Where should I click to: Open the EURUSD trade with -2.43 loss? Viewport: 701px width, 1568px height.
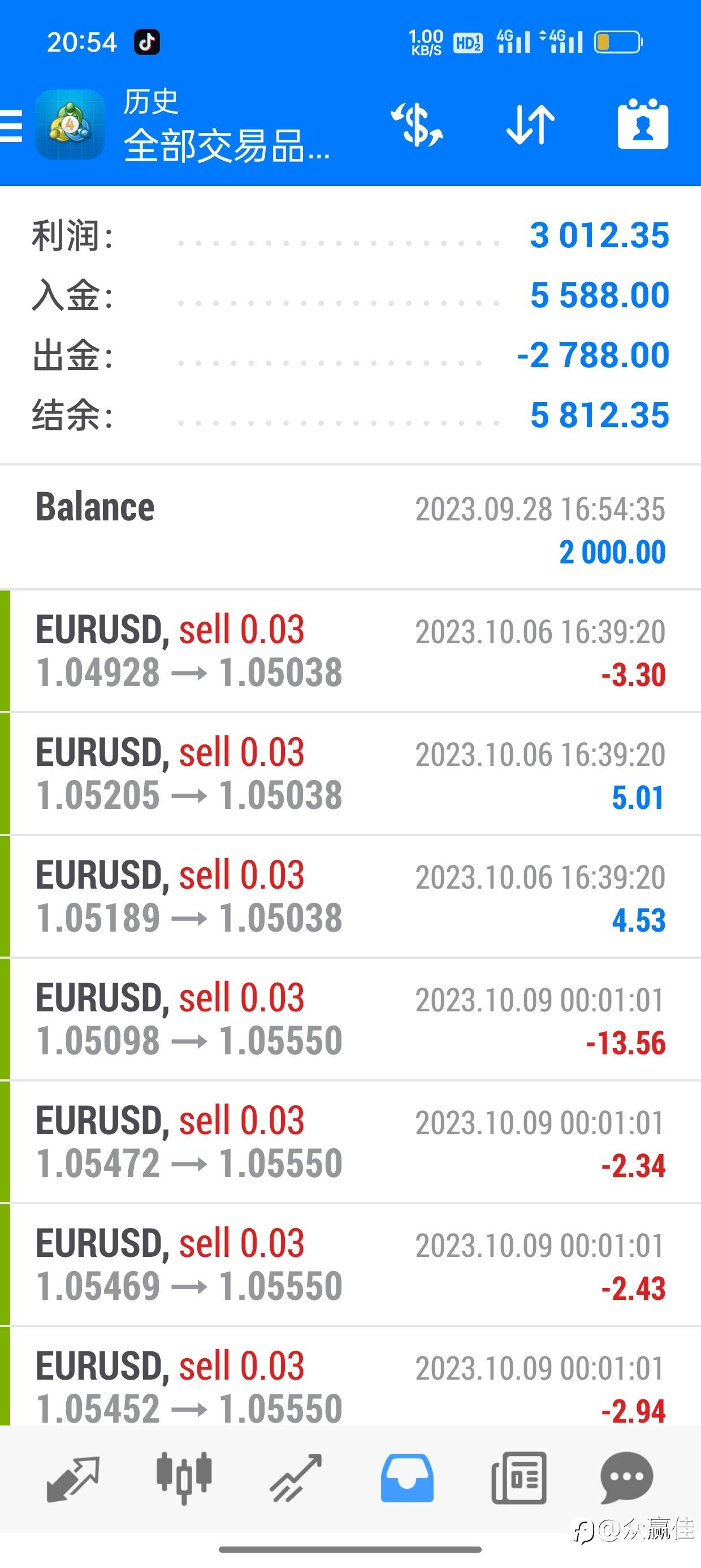tap(350, 1265)
